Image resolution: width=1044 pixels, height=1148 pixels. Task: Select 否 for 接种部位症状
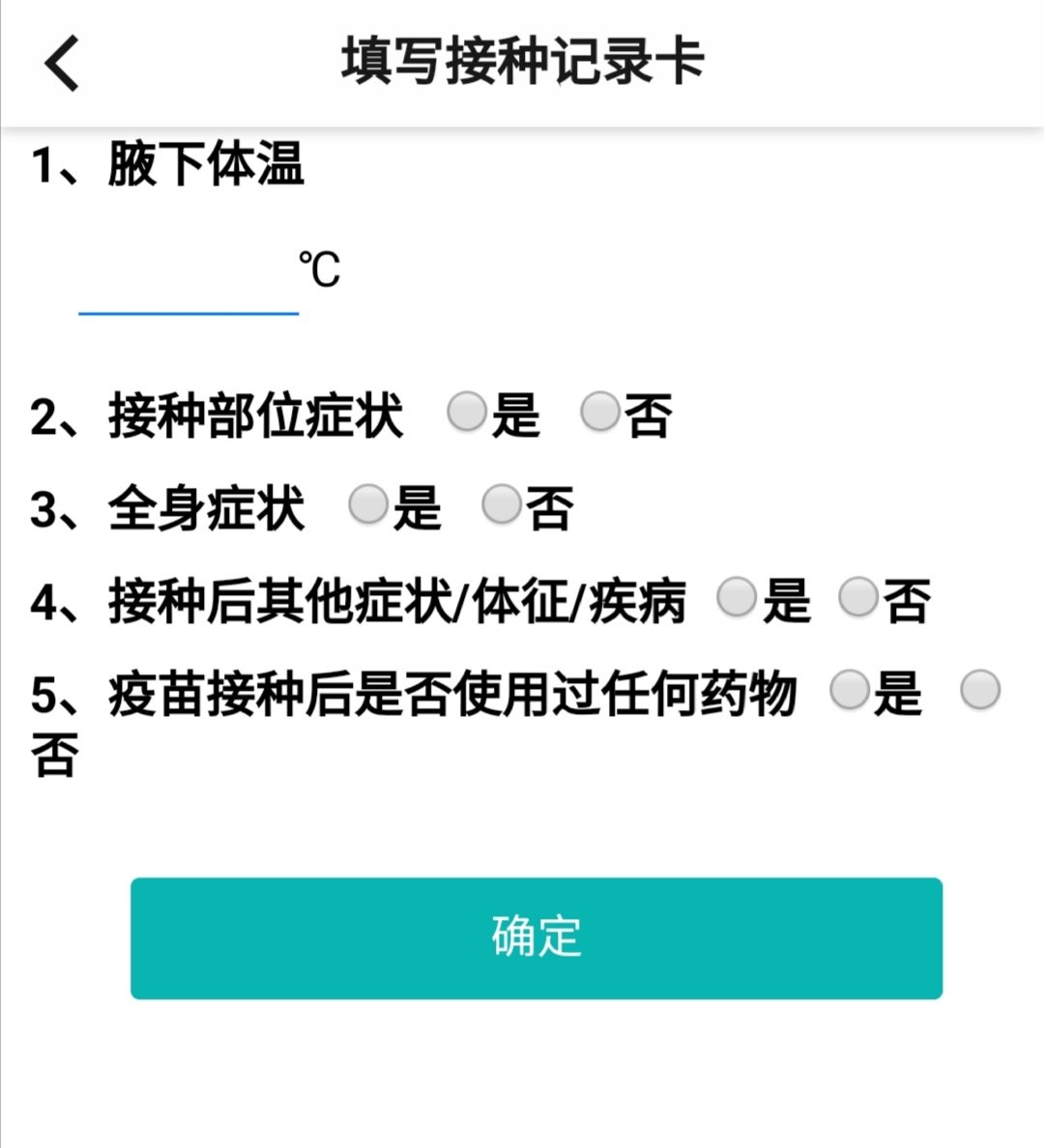click(600, 411)
